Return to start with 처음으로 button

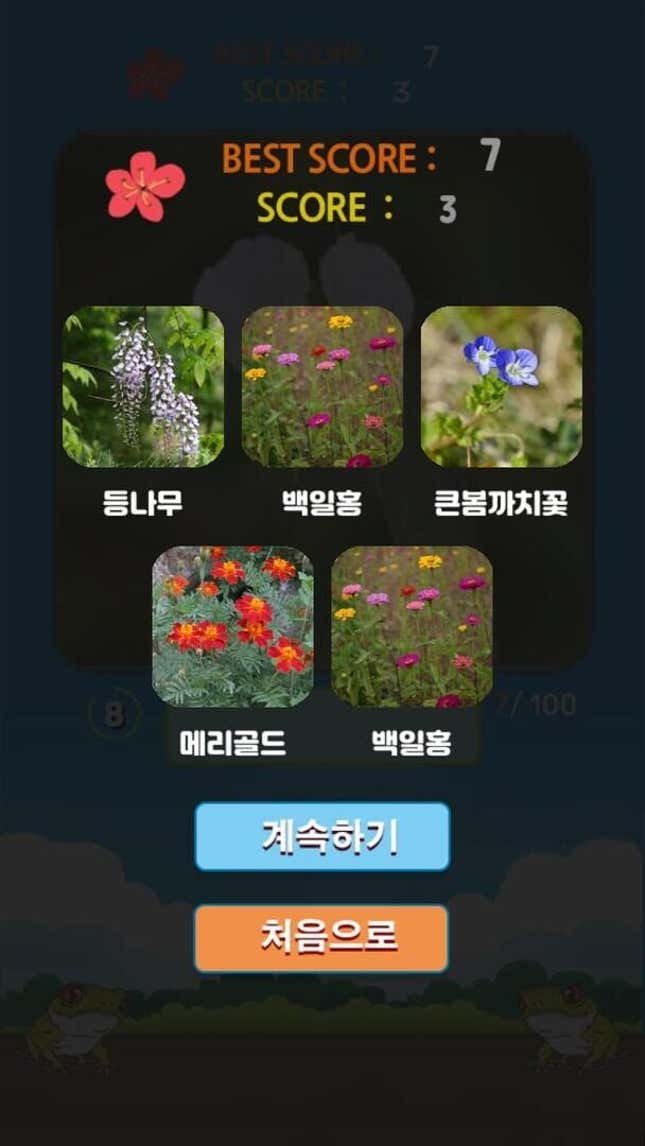[x=321, y=938]
